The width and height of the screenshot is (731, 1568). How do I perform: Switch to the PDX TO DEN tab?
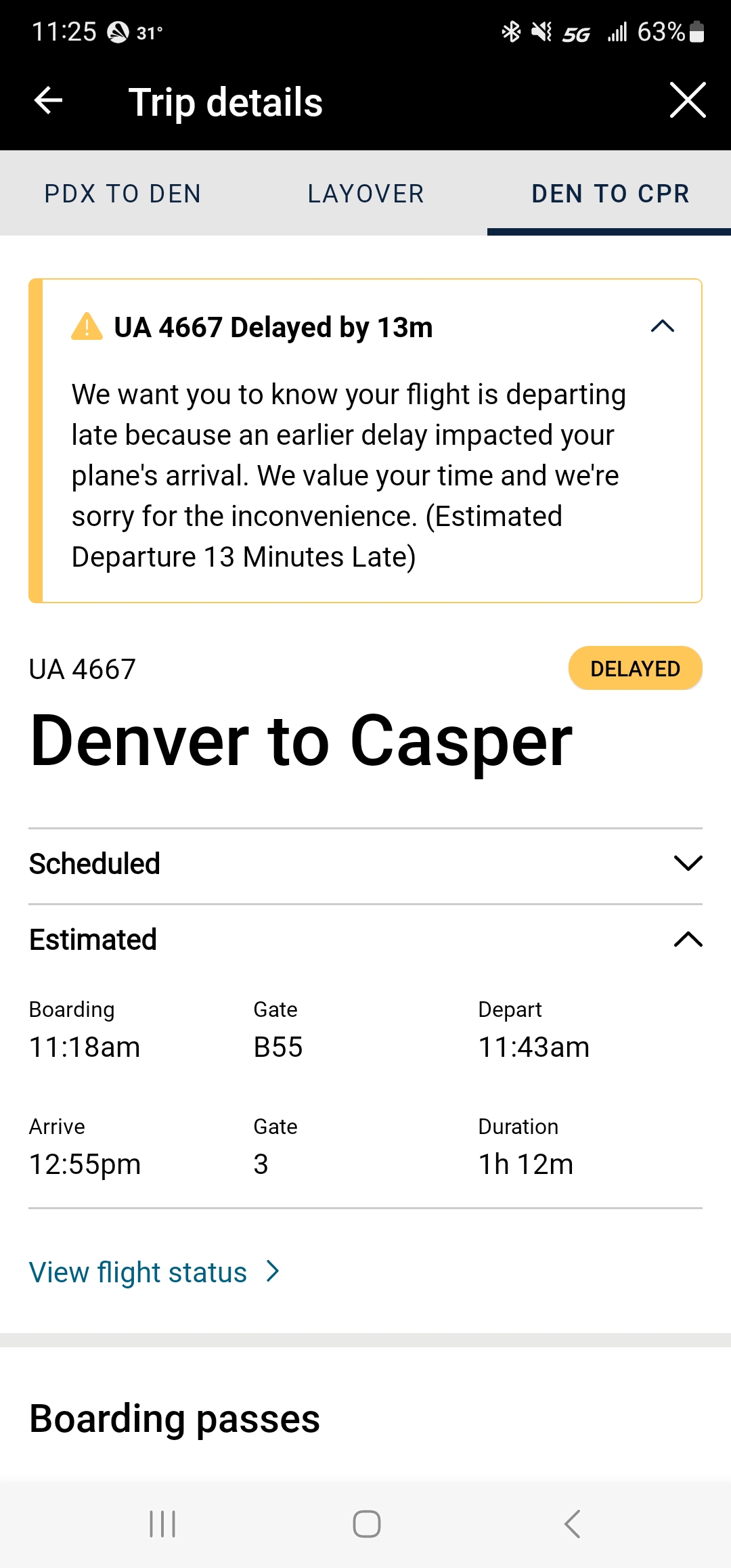(x=123, y=194)
